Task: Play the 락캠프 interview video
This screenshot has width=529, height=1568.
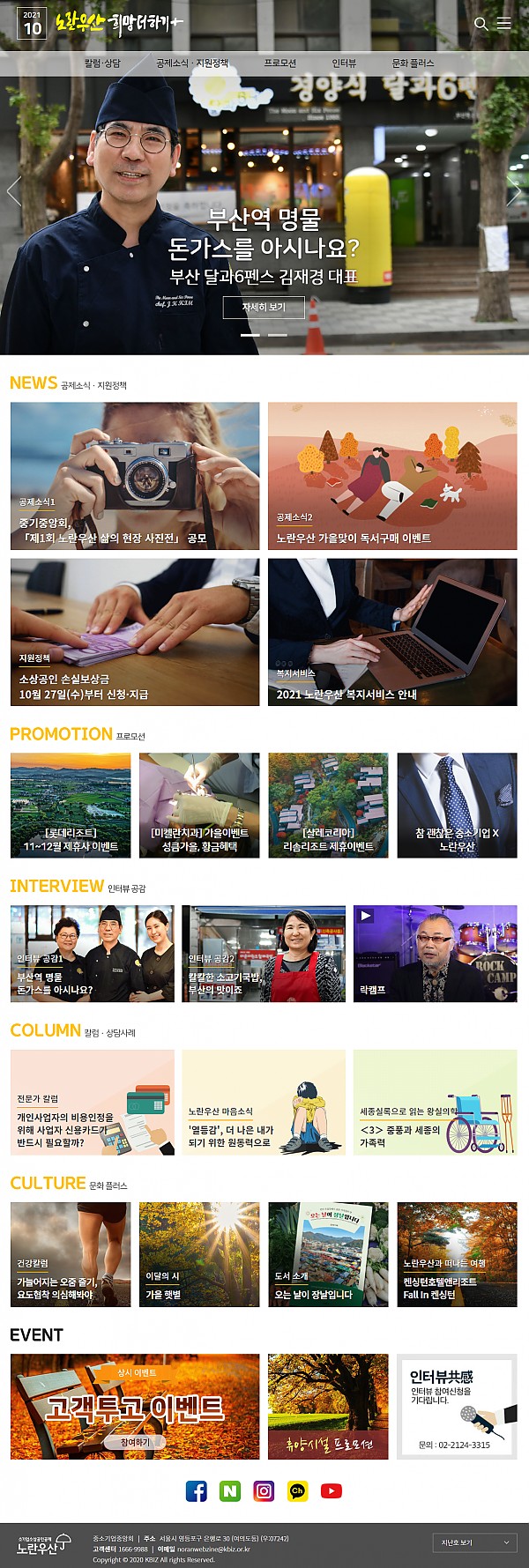Action: (435, 953)
